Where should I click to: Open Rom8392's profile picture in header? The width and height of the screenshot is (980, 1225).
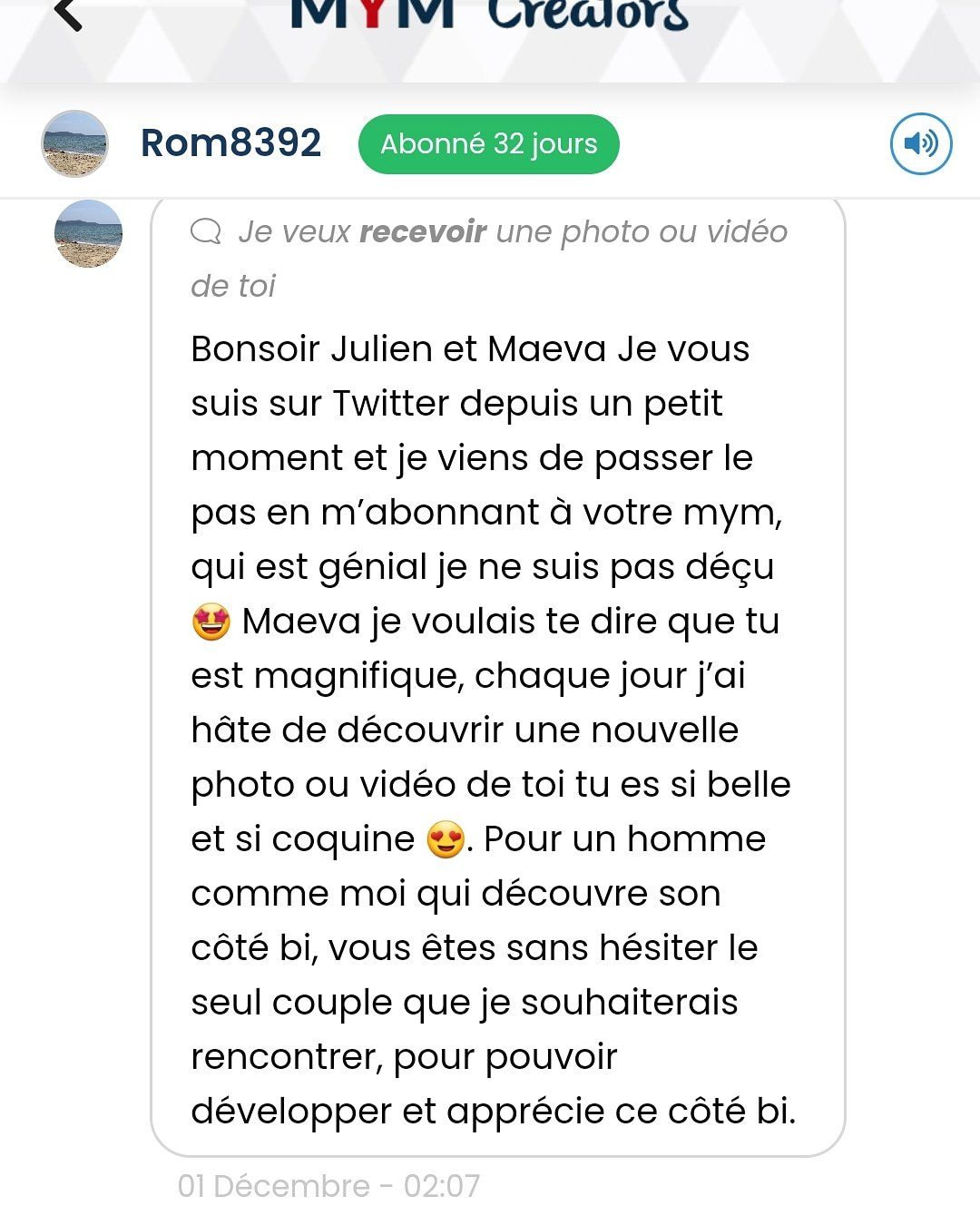coord(75,143)
